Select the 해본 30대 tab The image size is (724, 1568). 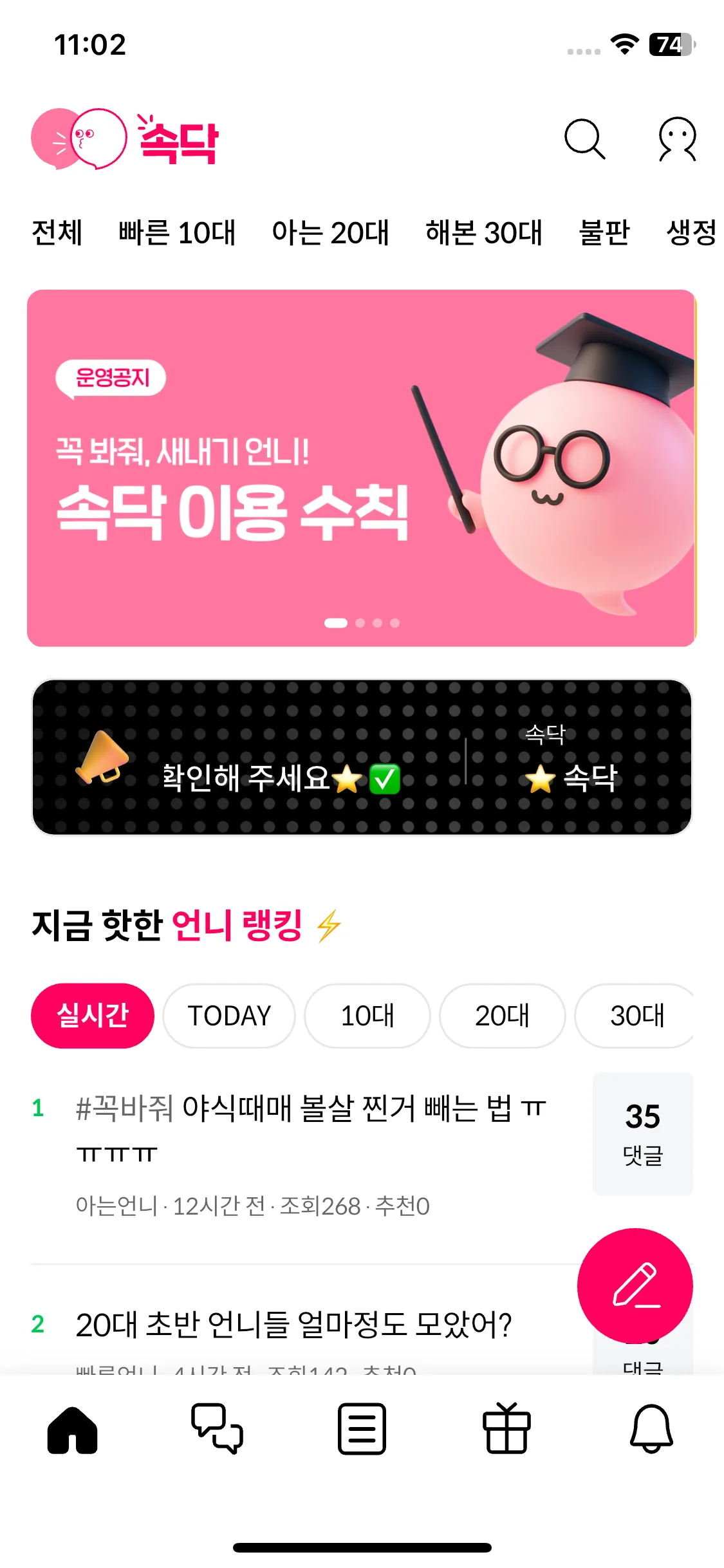pos(484,232)
